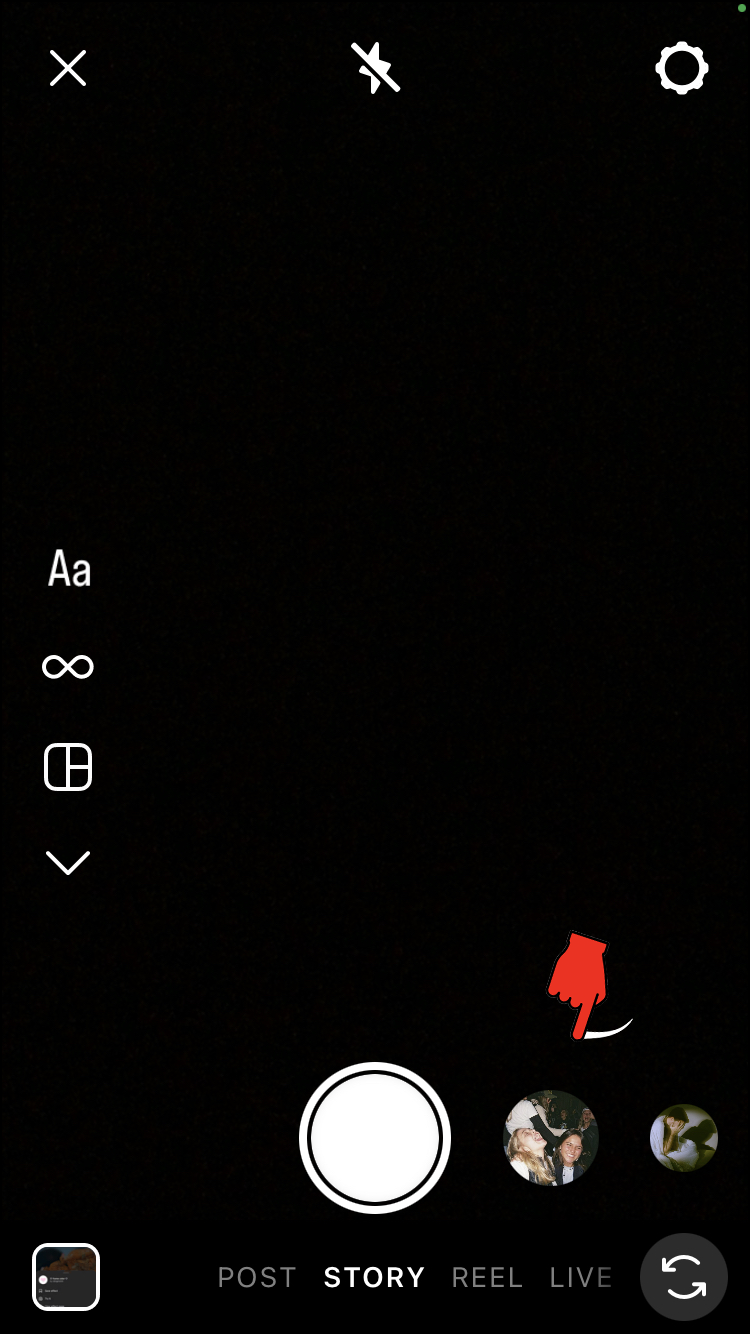The image size is (750, 1334).
Task: Open story camera settings
Action: click(682, 68)
